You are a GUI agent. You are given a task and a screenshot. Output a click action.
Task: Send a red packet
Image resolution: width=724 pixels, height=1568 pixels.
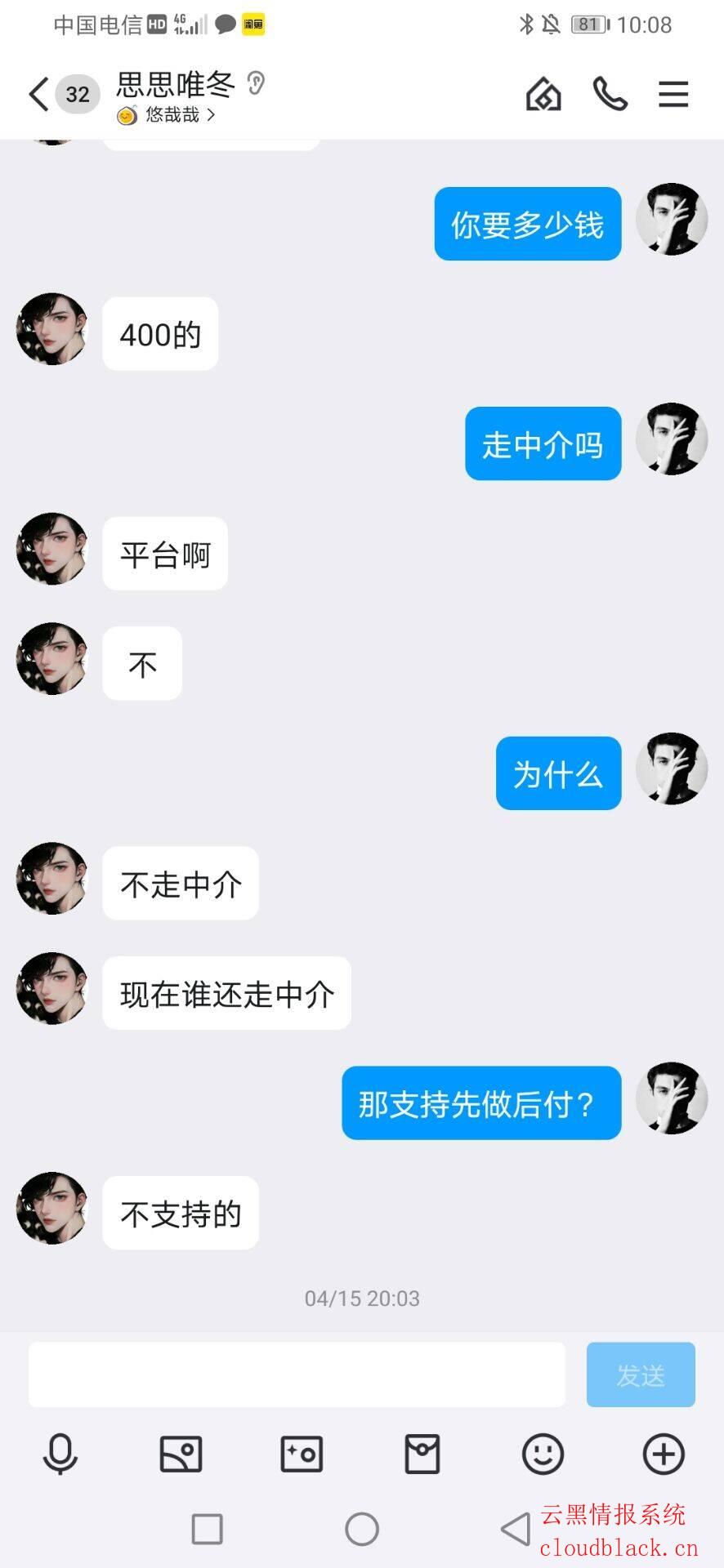422,1454
